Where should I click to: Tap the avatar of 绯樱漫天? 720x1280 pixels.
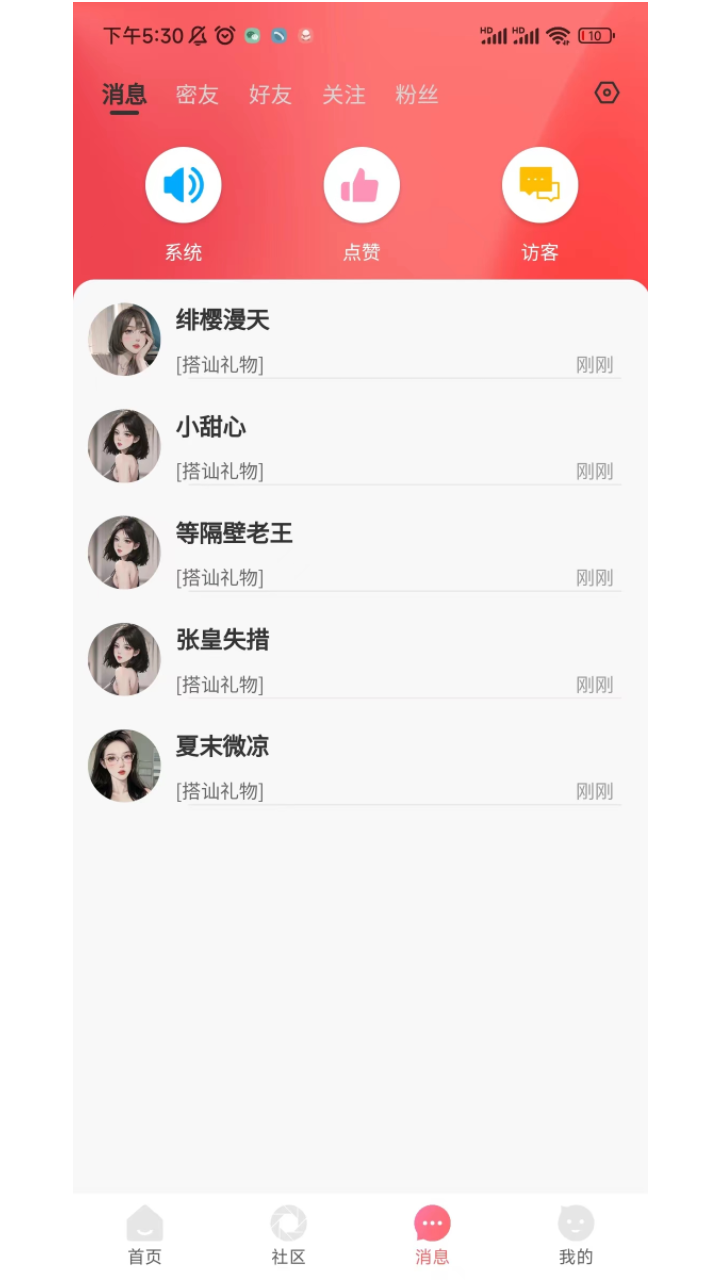point(124,340)
